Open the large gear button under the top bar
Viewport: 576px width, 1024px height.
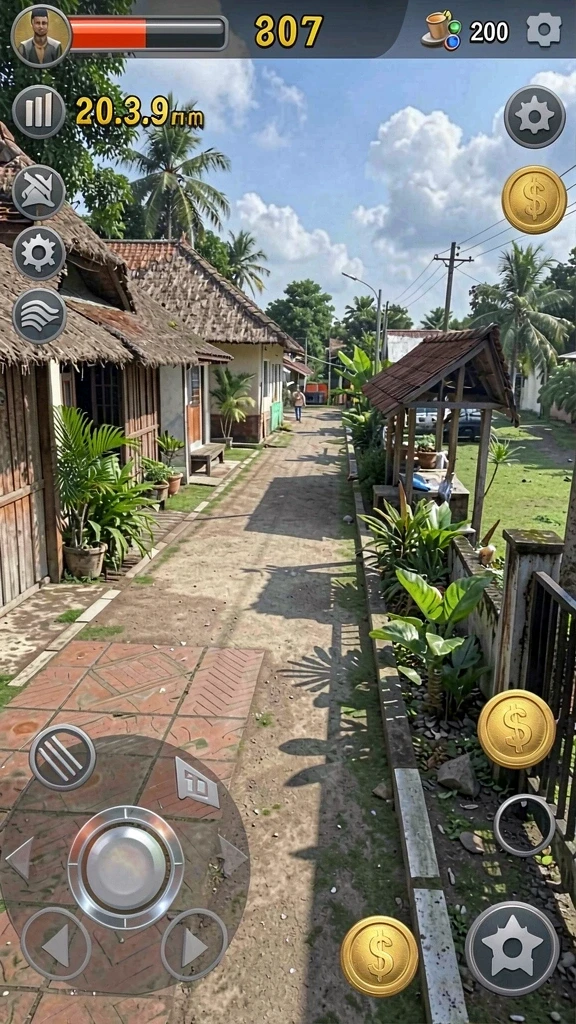[x=535, y=117]
